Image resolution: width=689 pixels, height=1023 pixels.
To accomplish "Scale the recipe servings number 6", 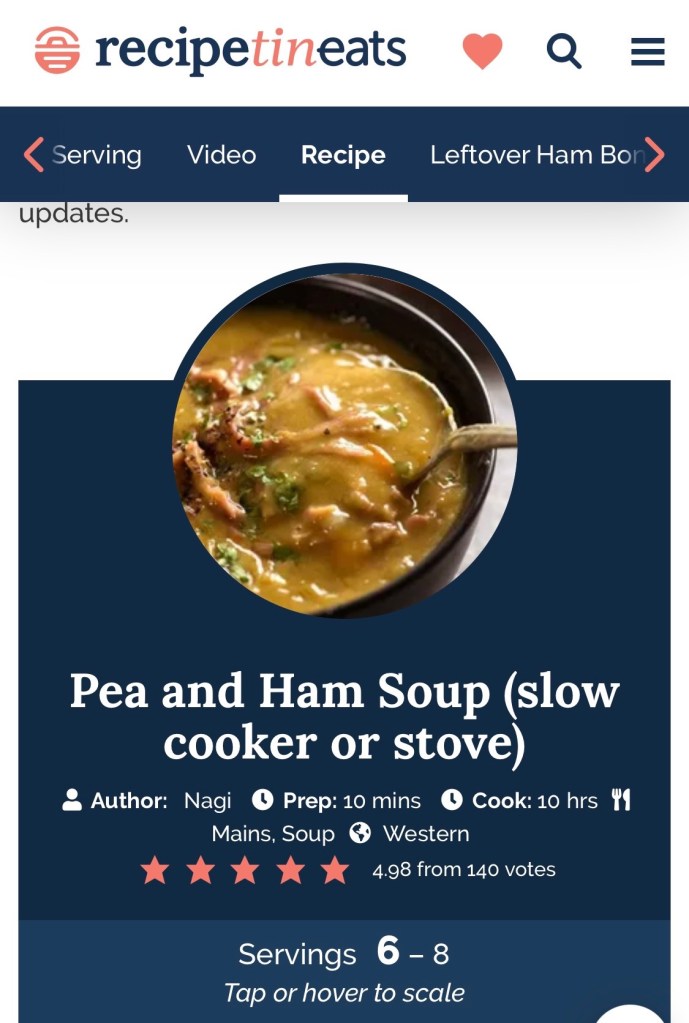I will pyautogui.click(x=388, y=951).
